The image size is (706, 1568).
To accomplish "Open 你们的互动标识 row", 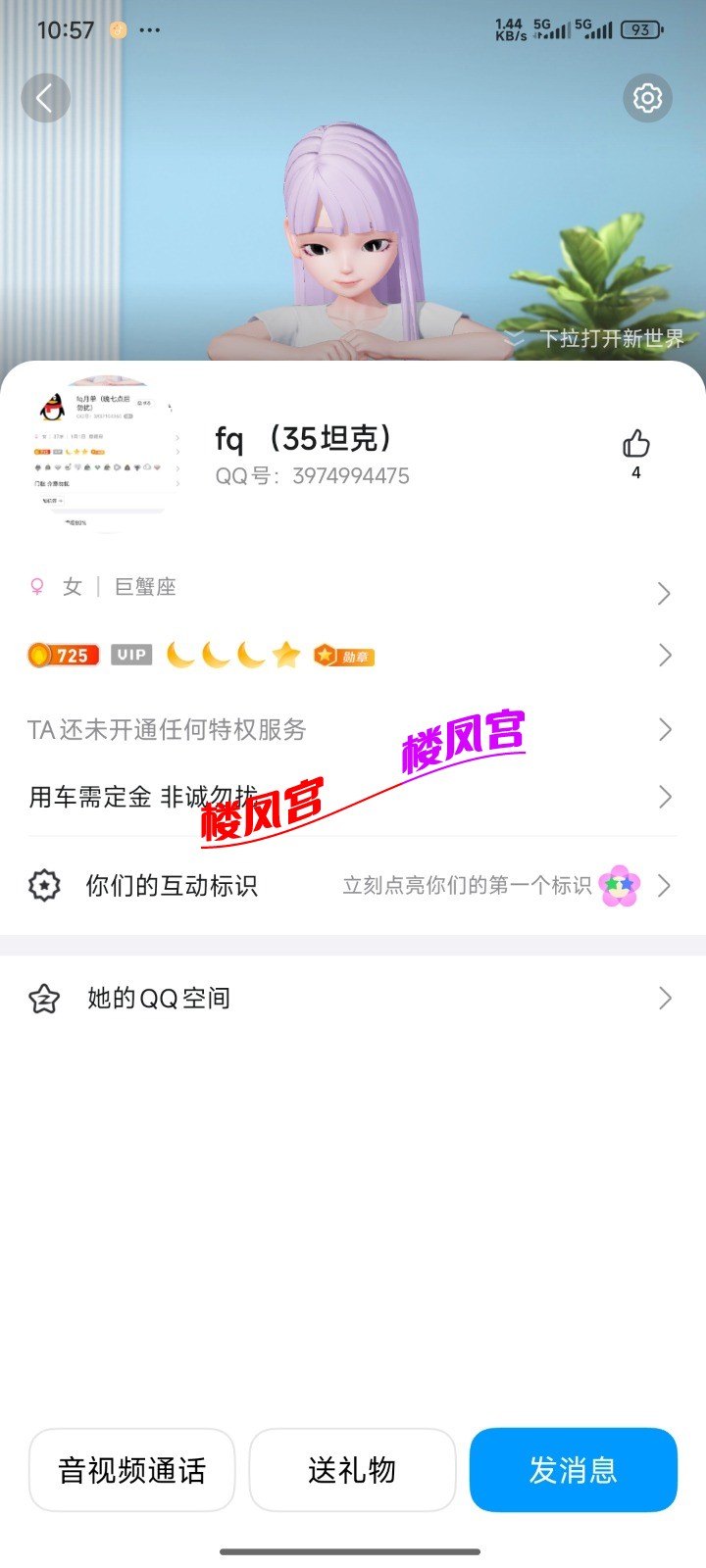I will (353, 886).
